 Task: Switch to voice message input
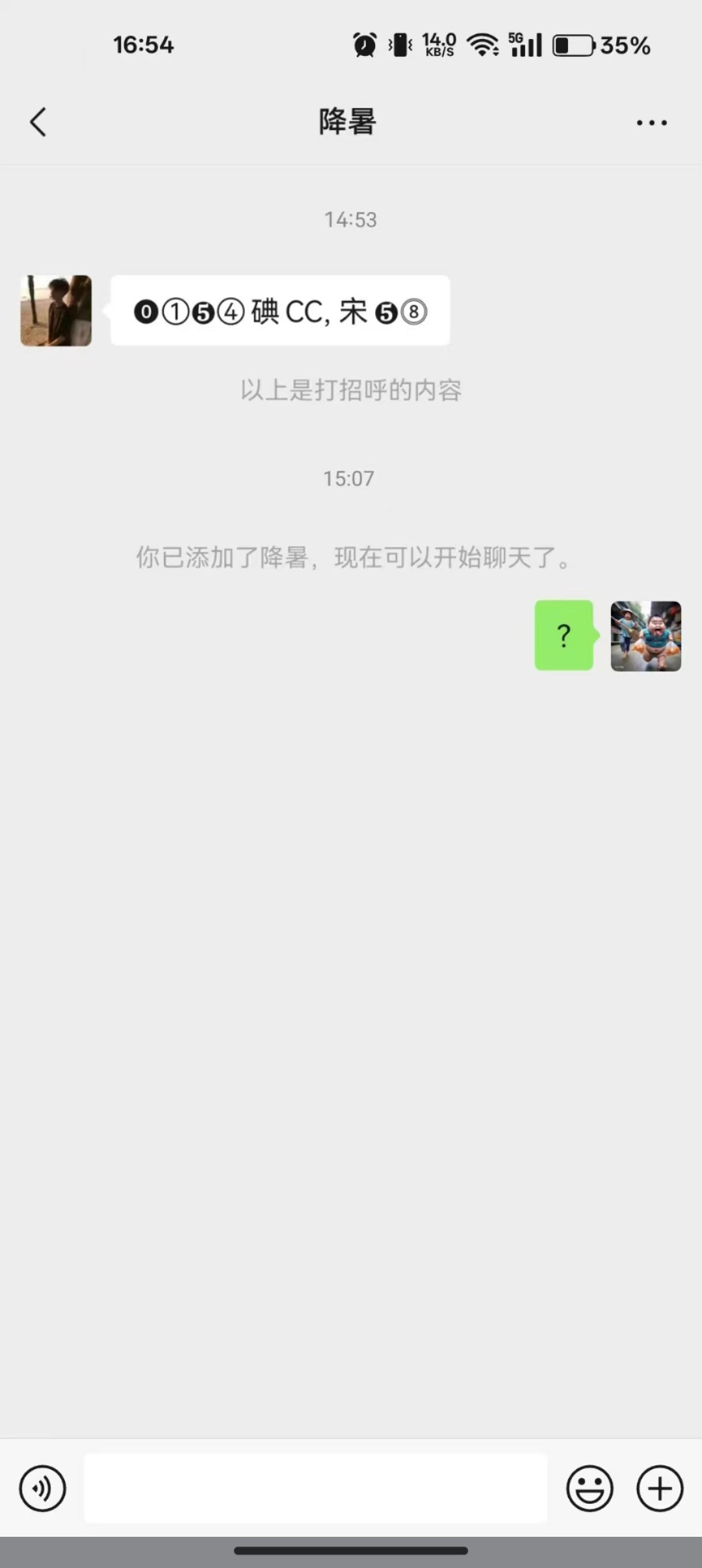point(43,1488)
